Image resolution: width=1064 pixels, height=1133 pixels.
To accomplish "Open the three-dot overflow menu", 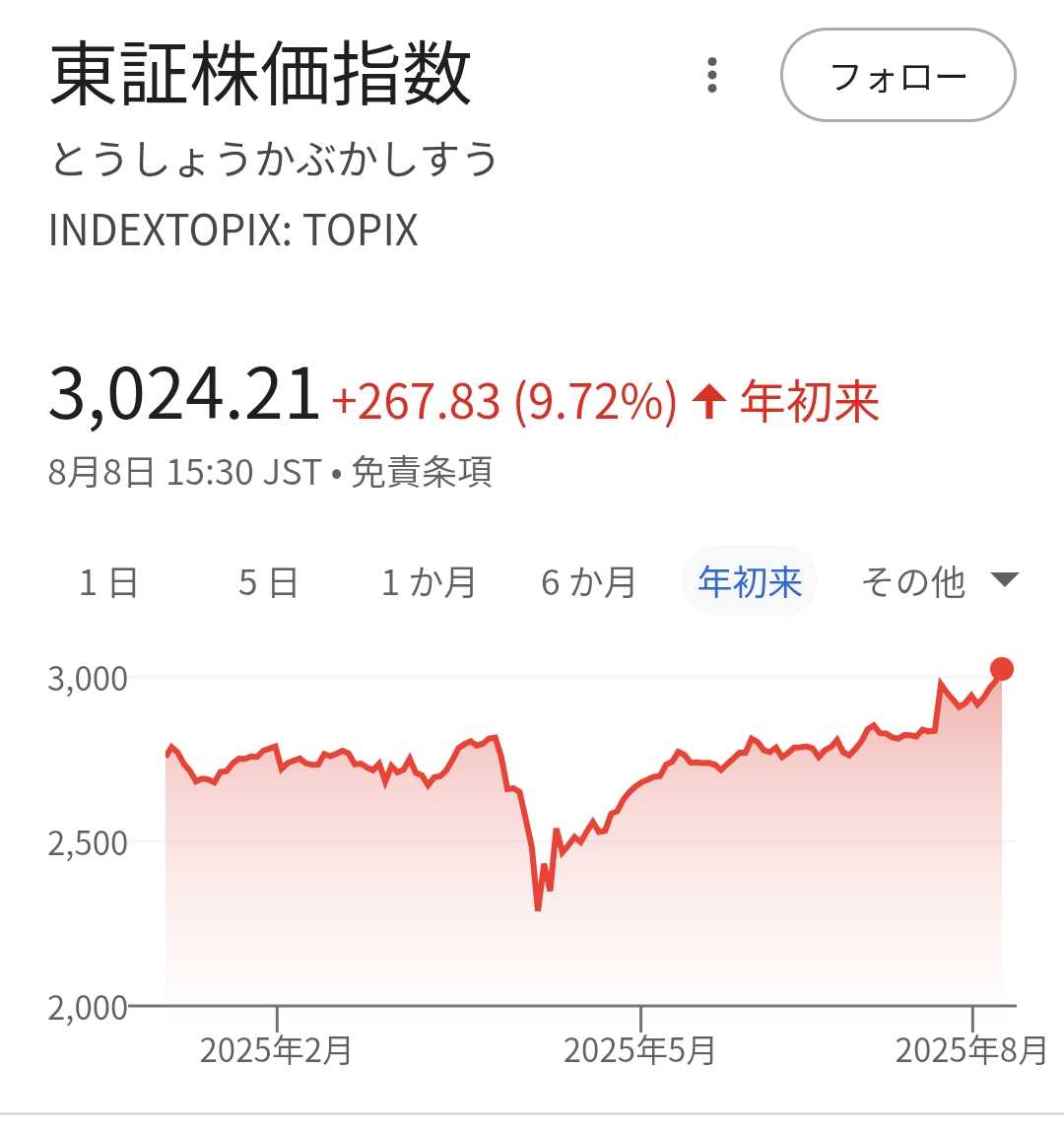I will point(711,75).
